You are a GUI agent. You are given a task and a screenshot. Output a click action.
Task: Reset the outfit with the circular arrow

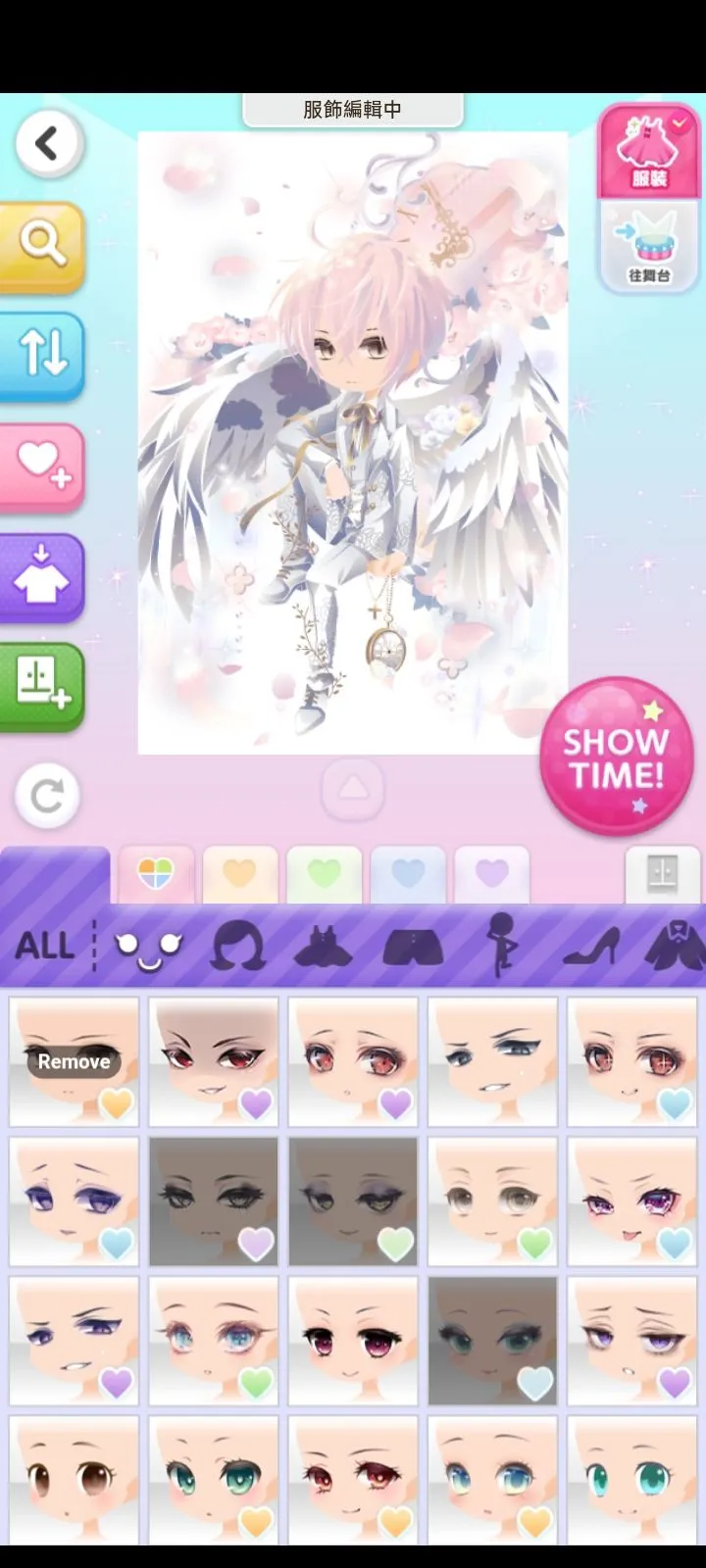click(47, 796)
